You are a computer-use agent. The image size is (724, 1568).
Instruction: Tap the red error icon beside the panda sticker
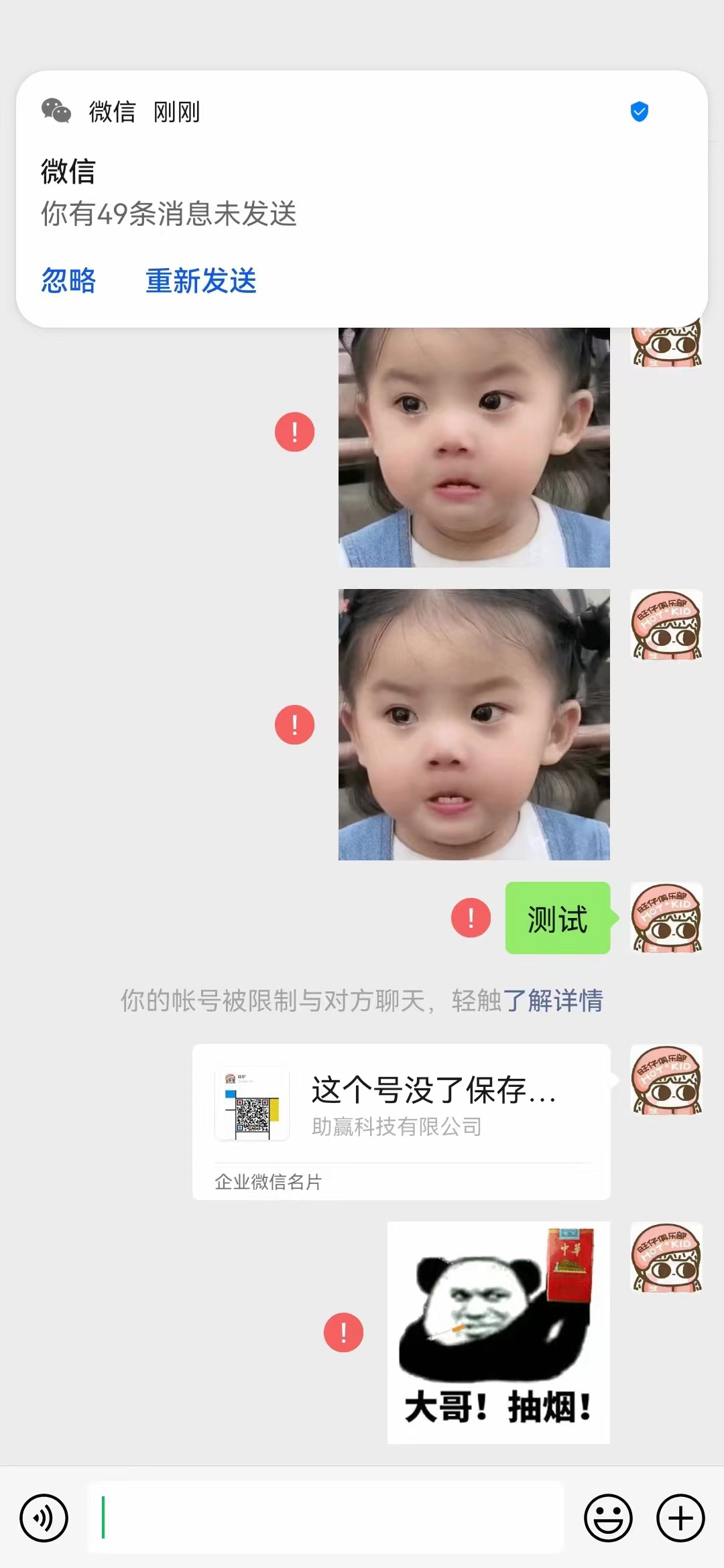click(x=343, y=1332)
